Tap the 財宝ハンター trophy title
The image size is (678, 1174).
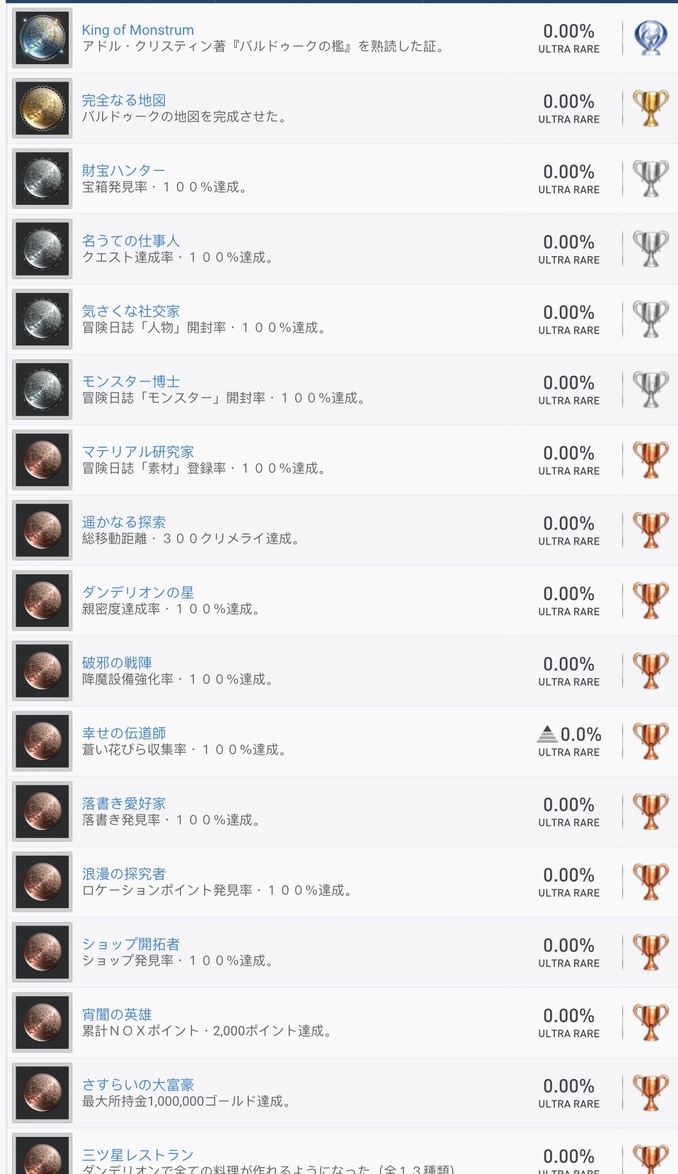coord(123,171)
